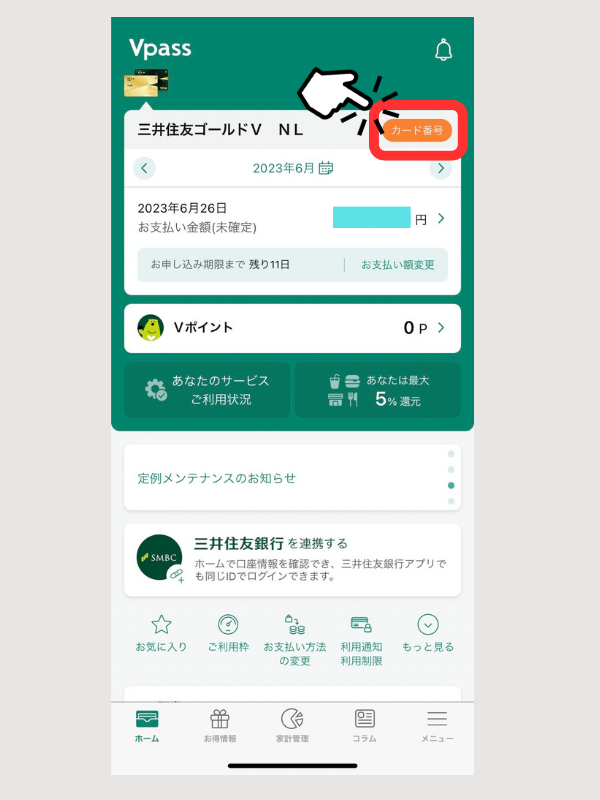Open お気に入り shortcut
The width and height of the screenshot is (600, 800).
pyautogui.click(x=161, y=634)
